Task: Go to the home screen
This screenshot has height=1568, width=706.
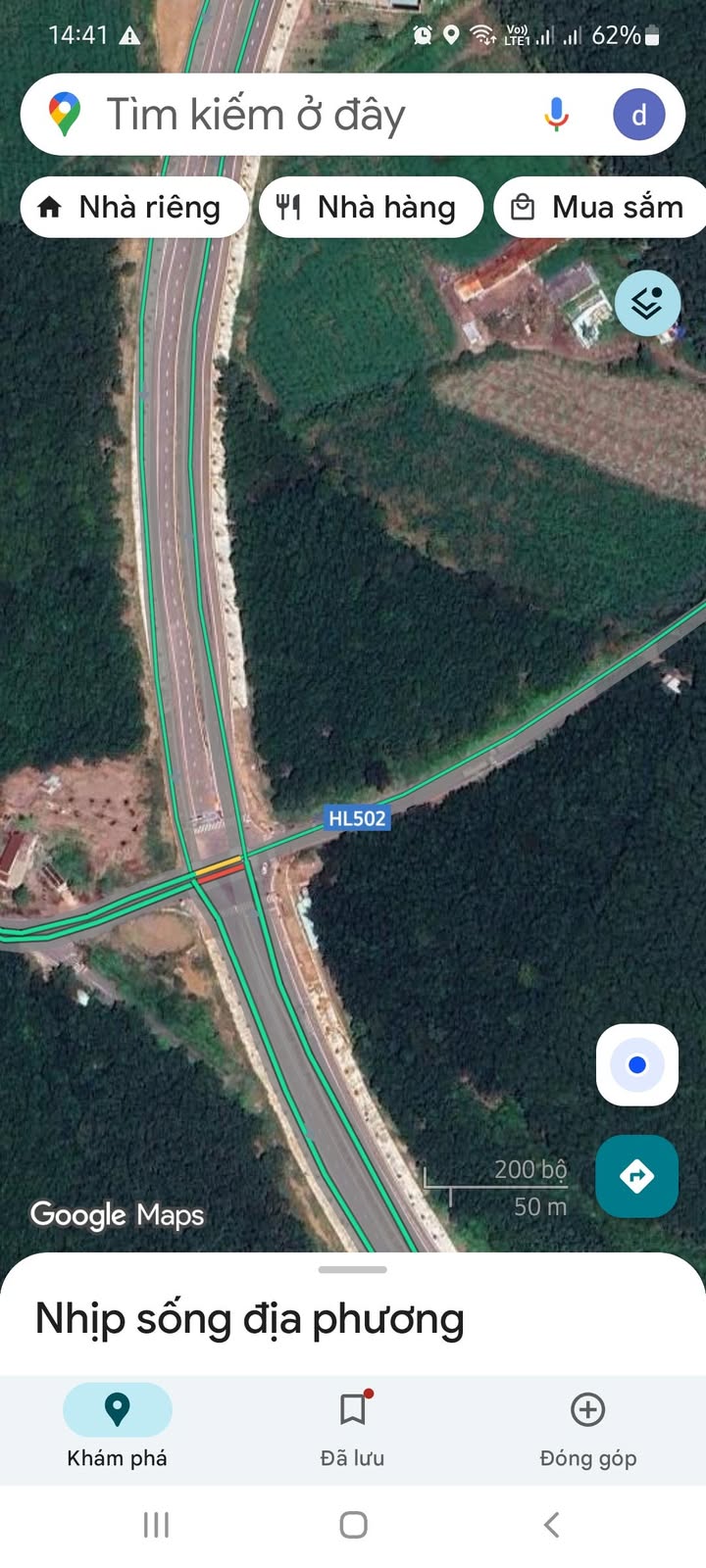Action: [353, 1525]
